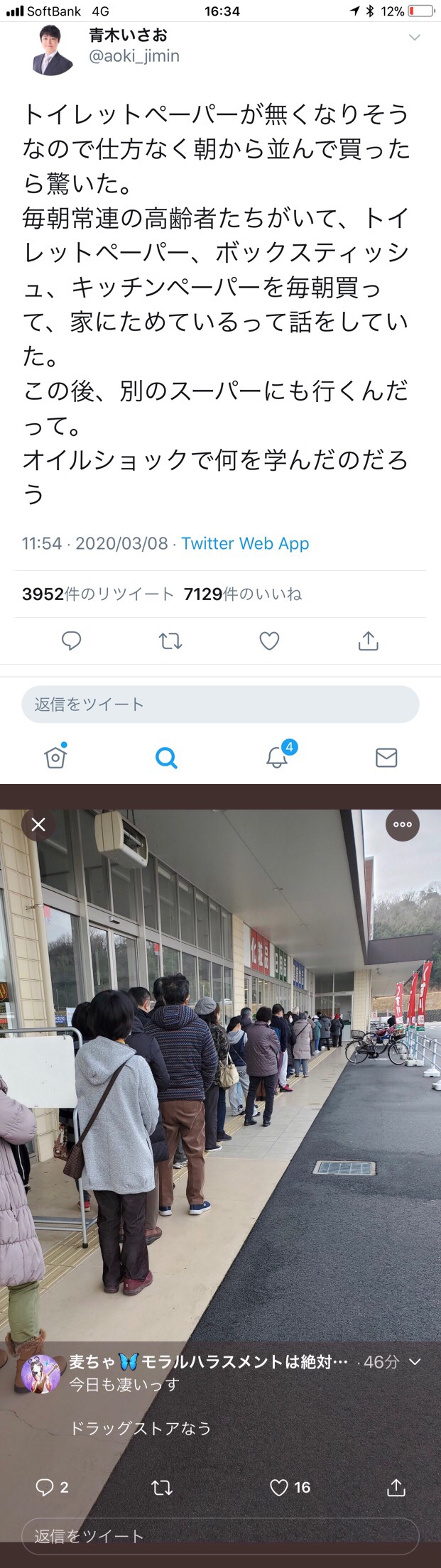Open the photo's three-dot overflow menu
This screenshot has width=441, height=1568.
[403, 824]
